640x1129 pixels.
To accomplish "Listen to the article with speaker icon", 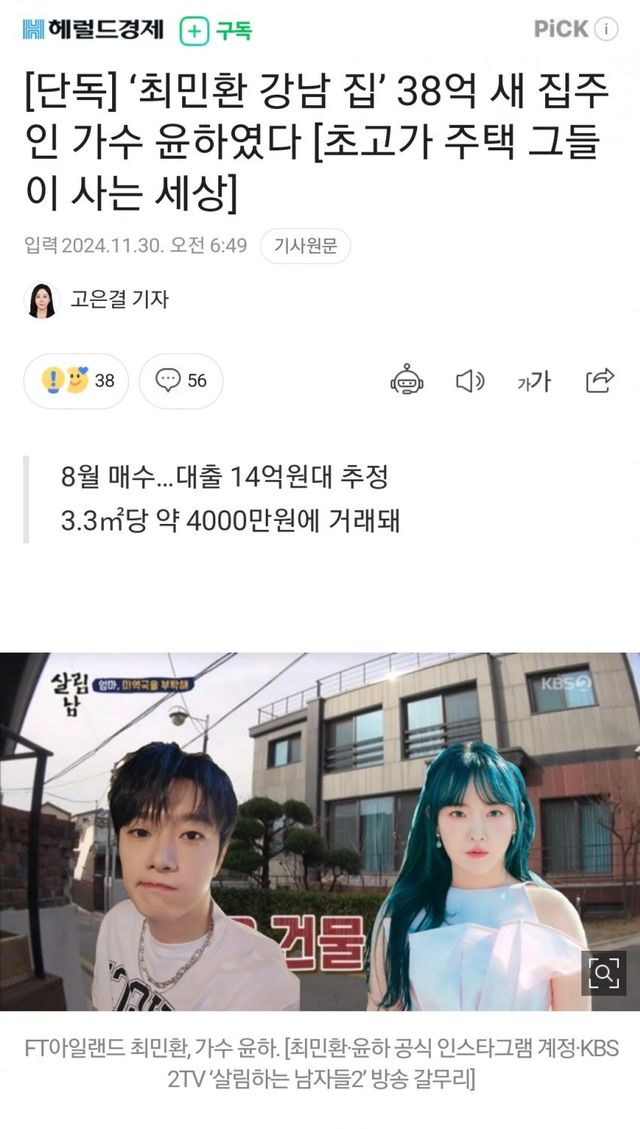I will (x=470, y=380).
